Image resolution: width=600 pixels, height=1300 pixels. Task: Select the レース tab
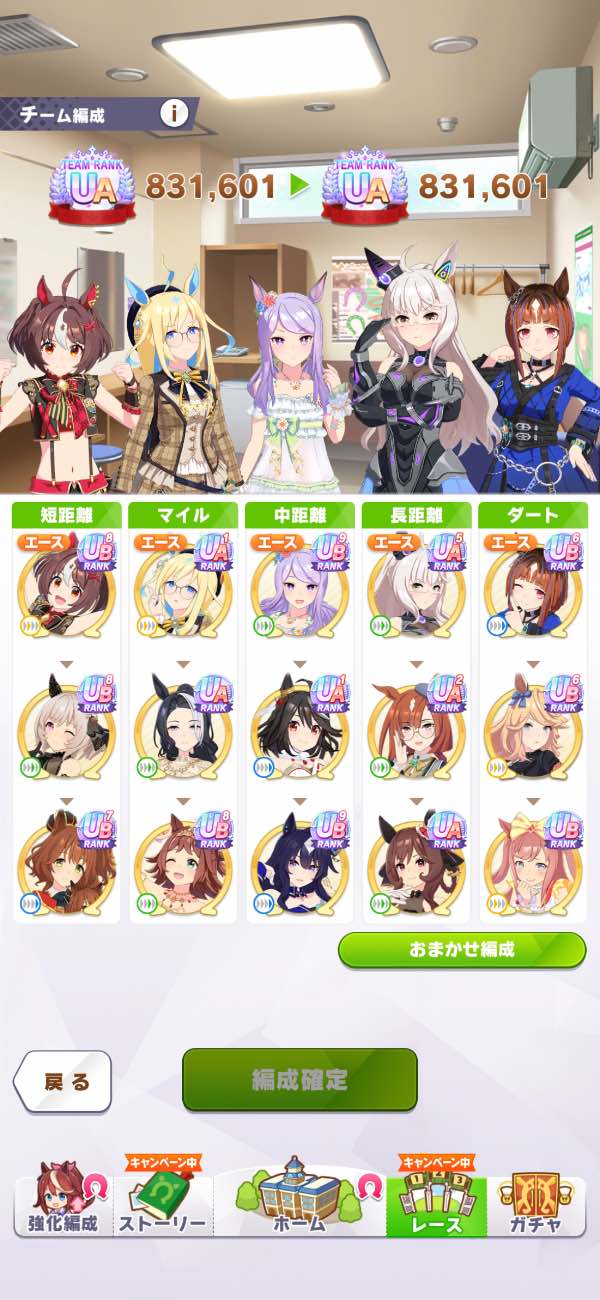point(436,1206)
